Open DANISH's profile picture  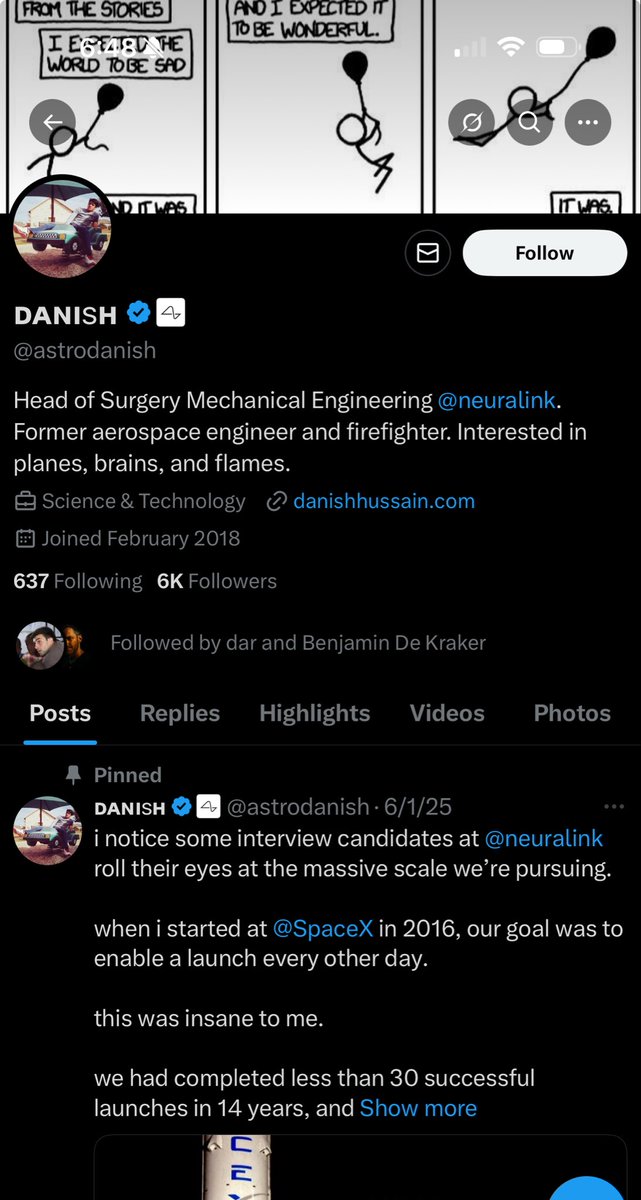coord(62,231)
